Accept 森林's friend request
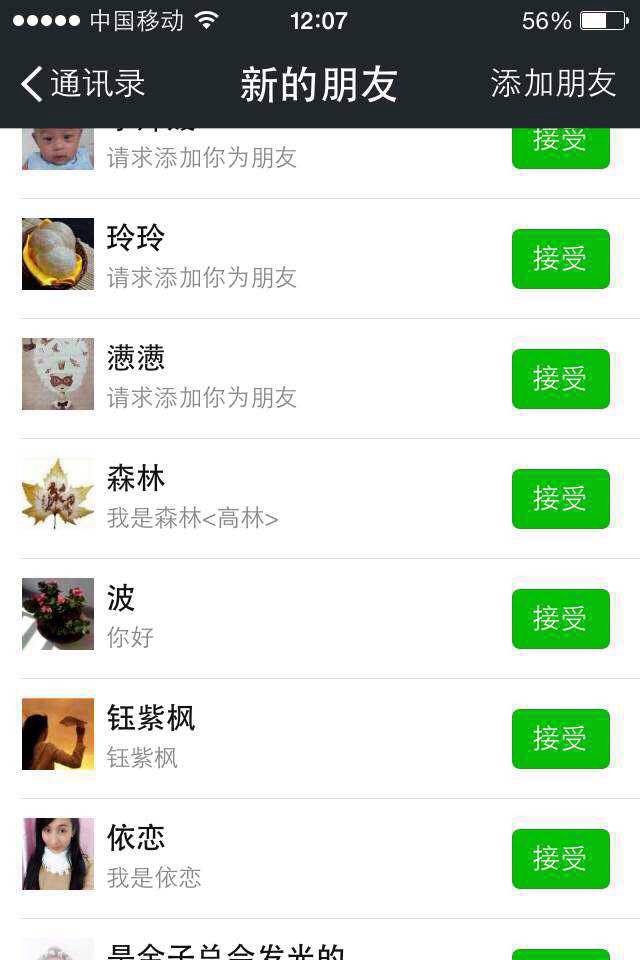 pyautogui.click(x=560, y=499)
